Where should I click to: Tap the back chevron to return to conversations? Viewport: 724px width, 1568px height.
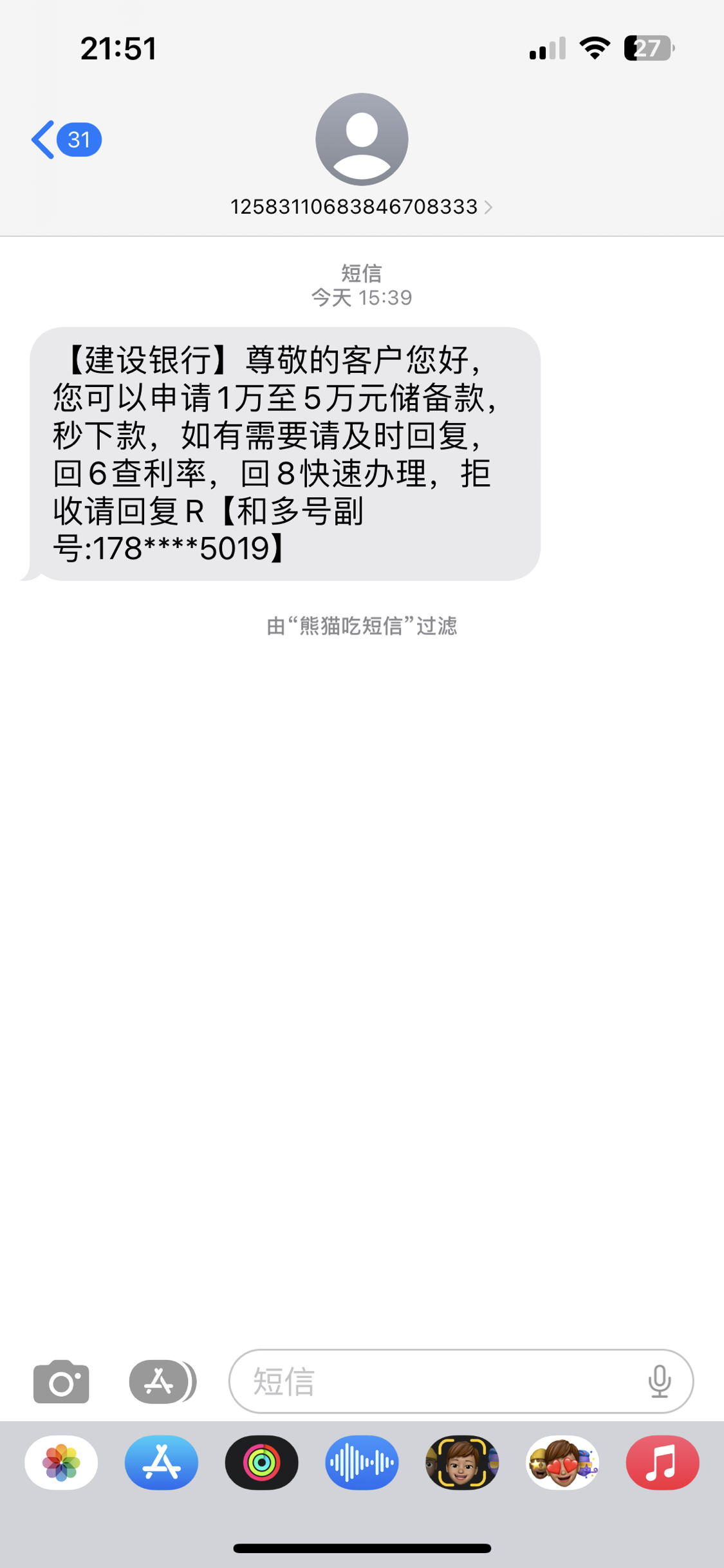(x=42, y=140)
